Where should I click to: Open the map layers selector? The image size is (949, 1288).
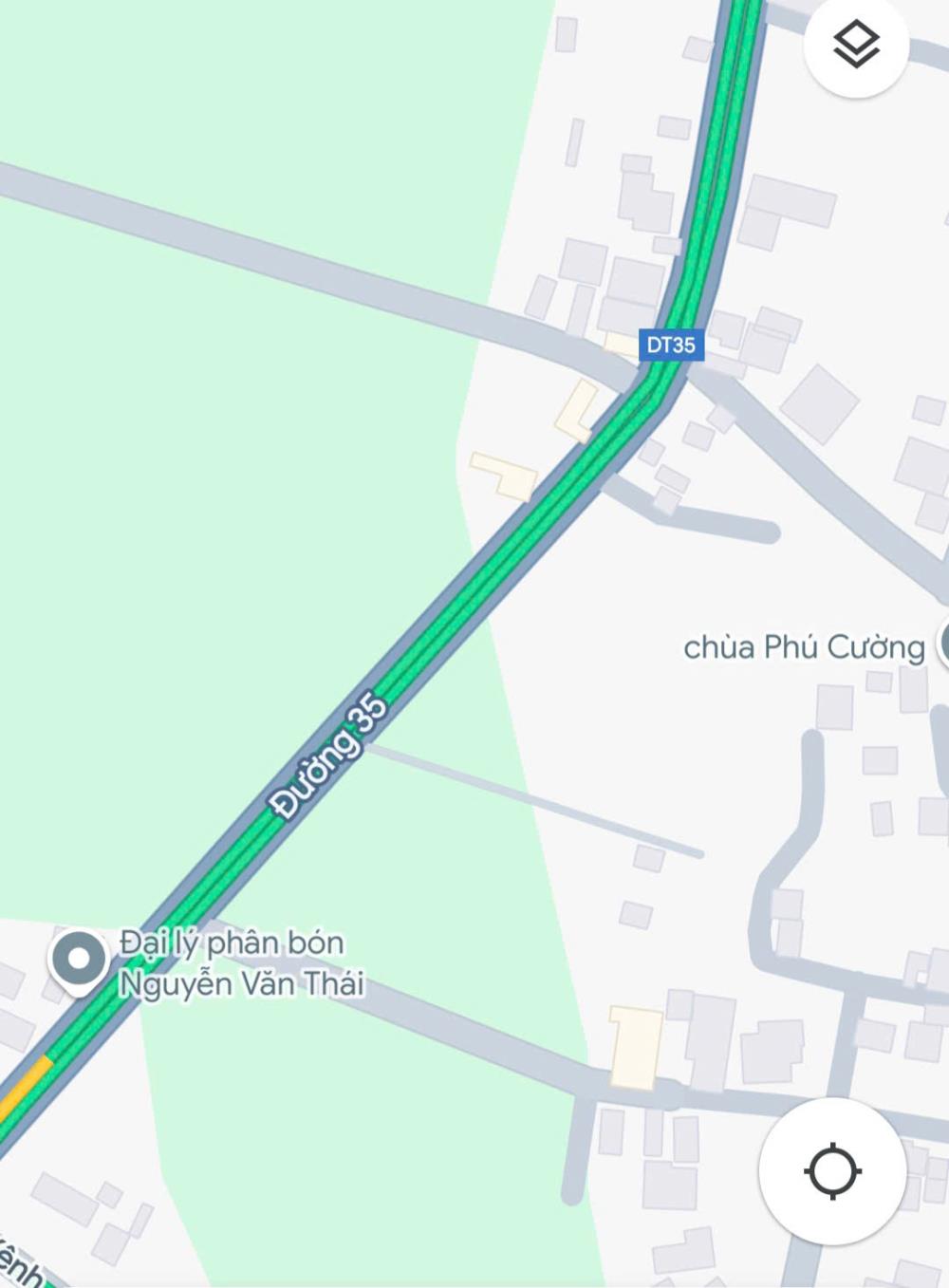click(x=855, y=45)
